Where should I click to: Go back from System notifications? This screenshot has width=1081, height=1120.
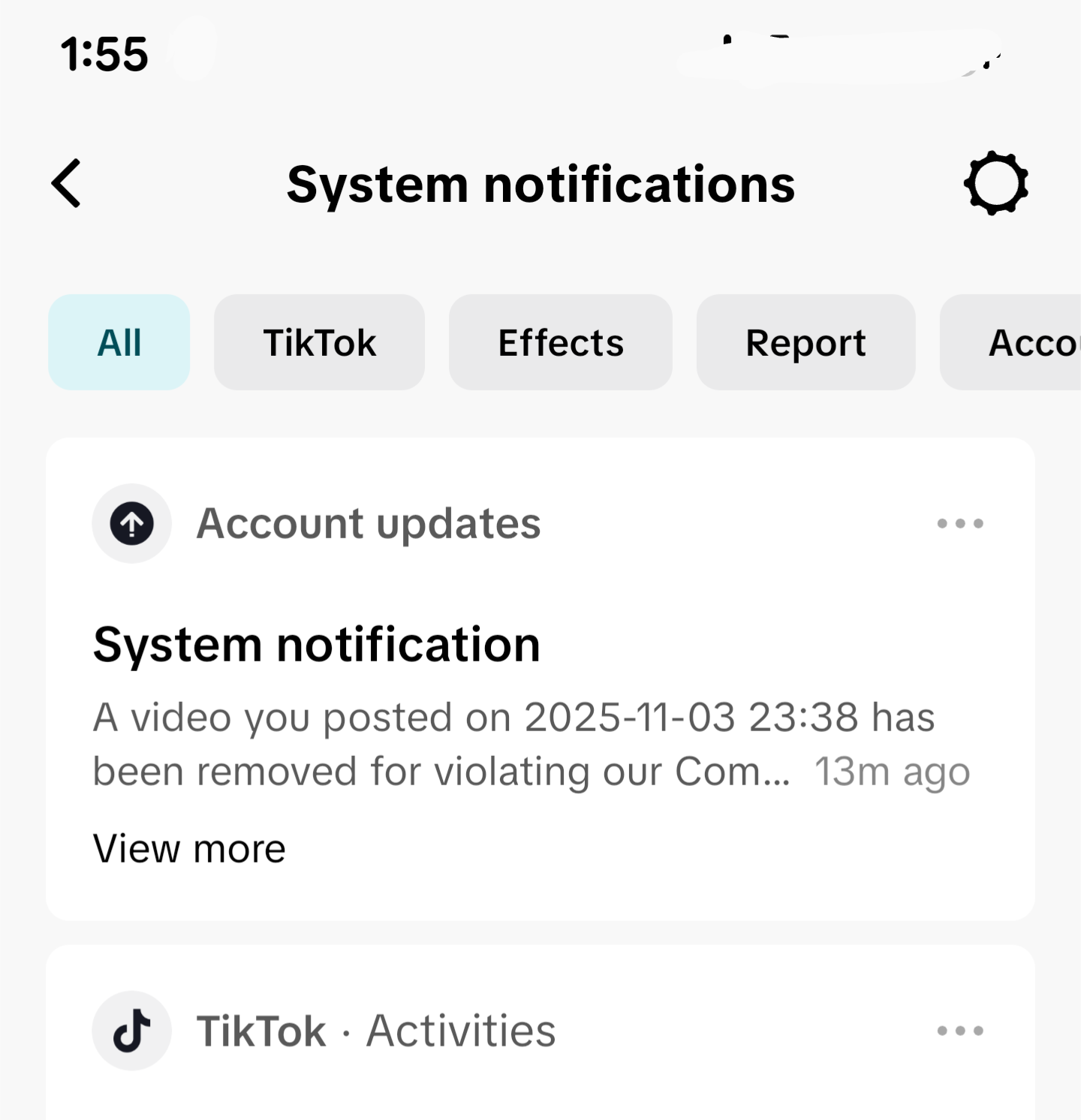(67, 183)
